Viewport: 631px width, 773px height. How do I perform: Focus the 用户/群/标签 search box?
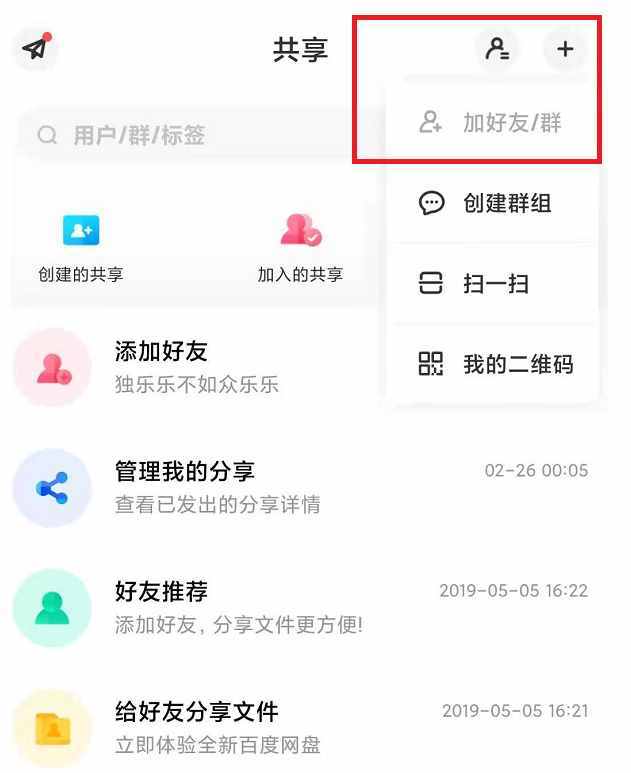pyautogui.click(x=190, y=135)
